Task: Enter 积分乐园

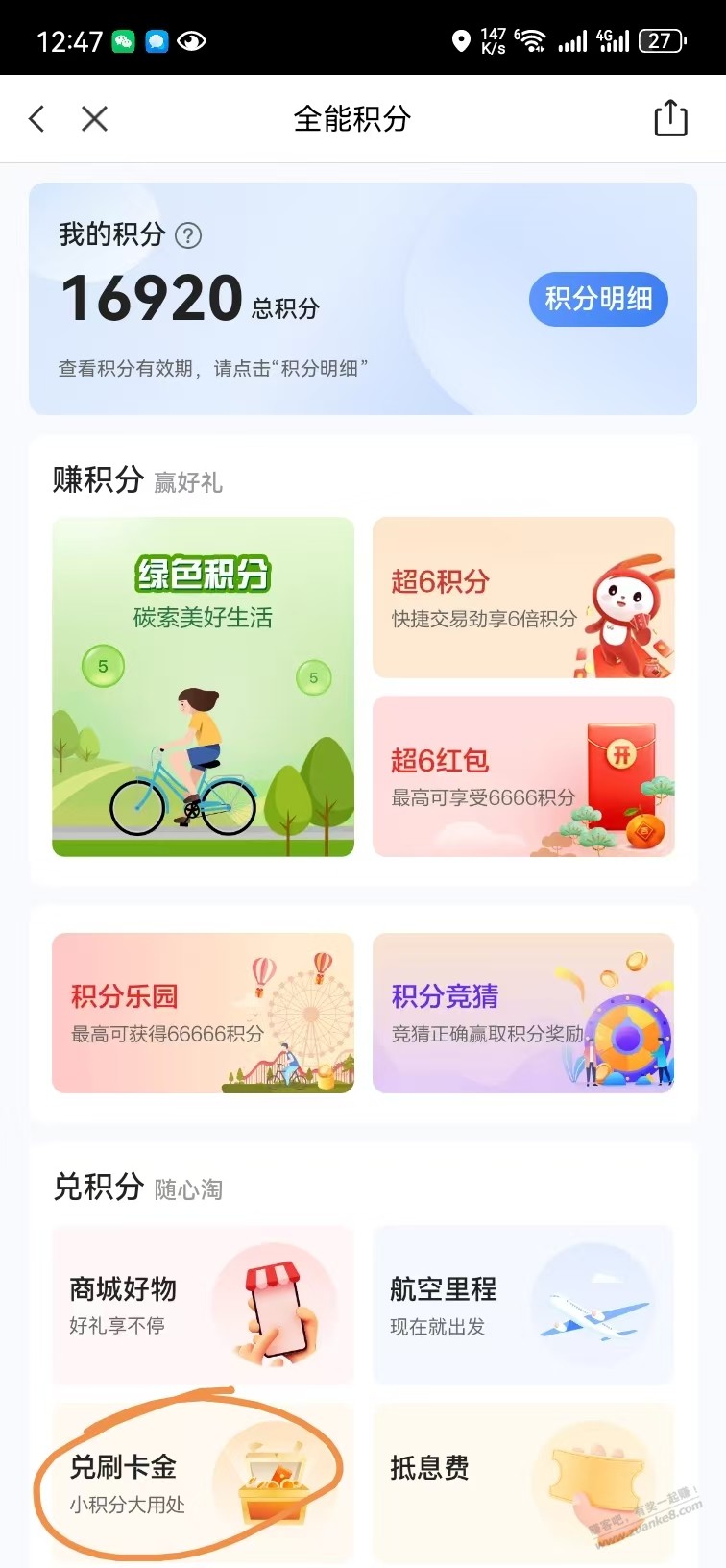Action: [203, 1013]
